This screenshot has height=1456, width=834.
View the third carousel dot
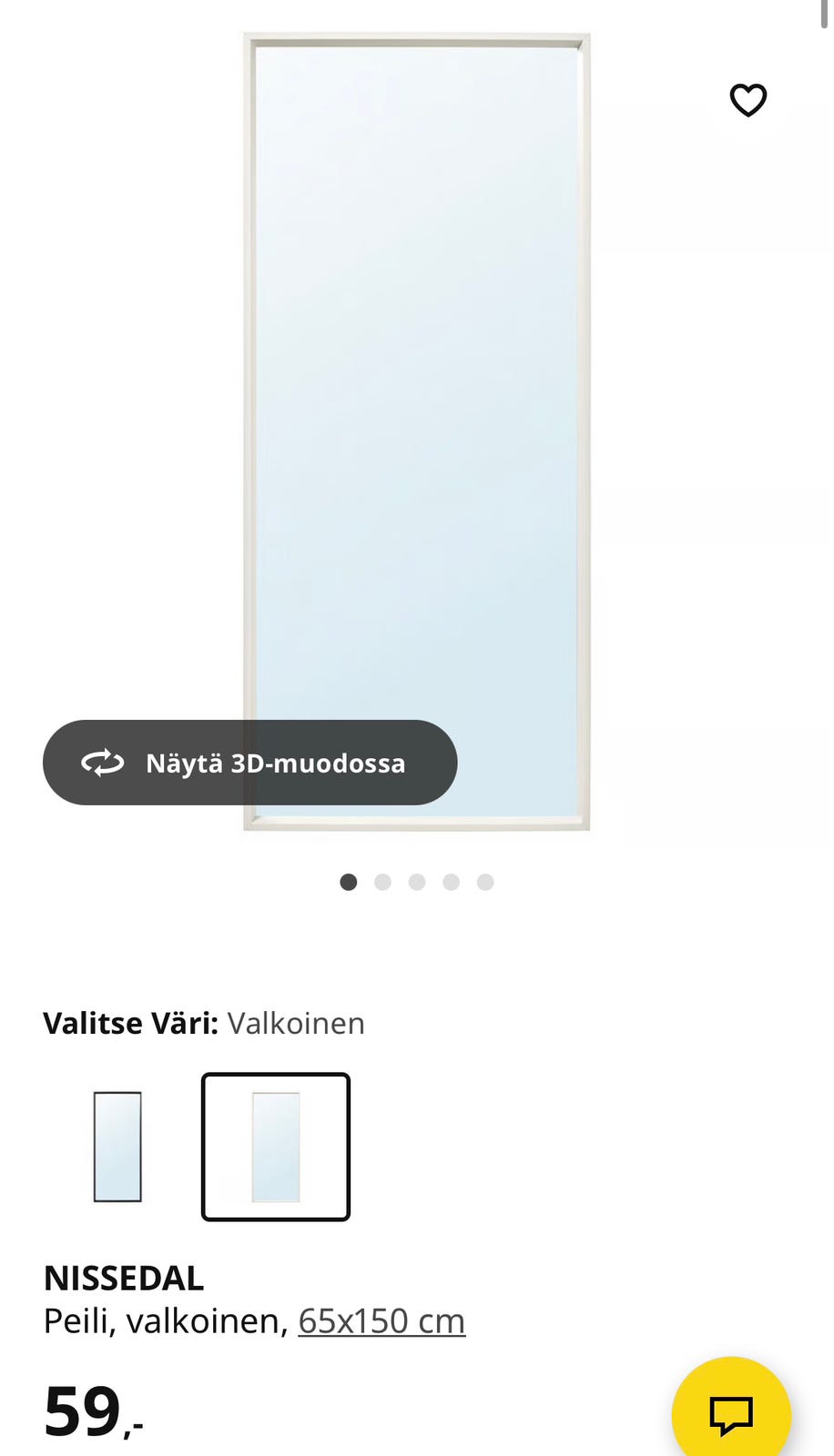pyautogui.click(x=417, y=882)
